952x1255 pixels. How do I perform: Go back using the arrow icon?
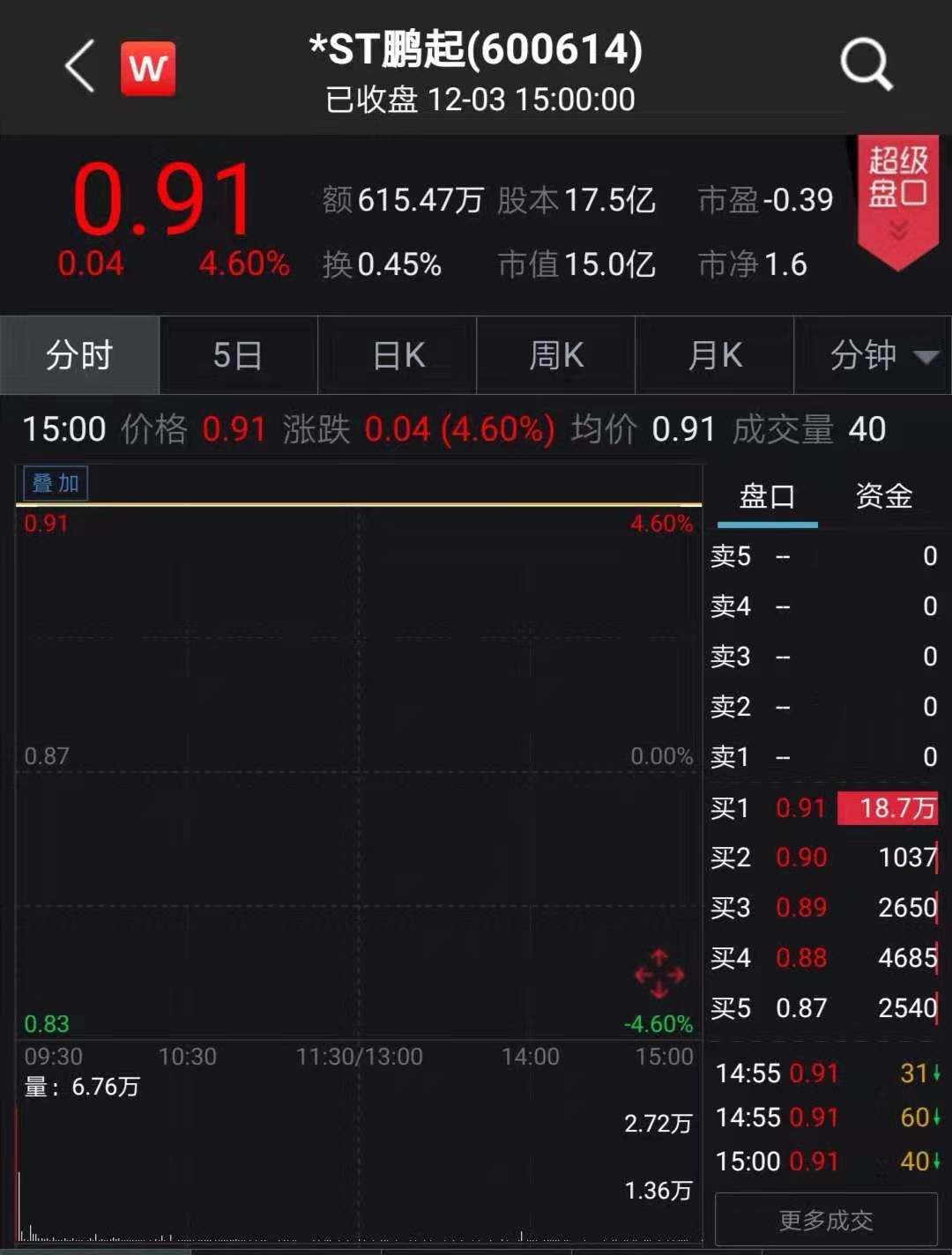click(80, 66)
